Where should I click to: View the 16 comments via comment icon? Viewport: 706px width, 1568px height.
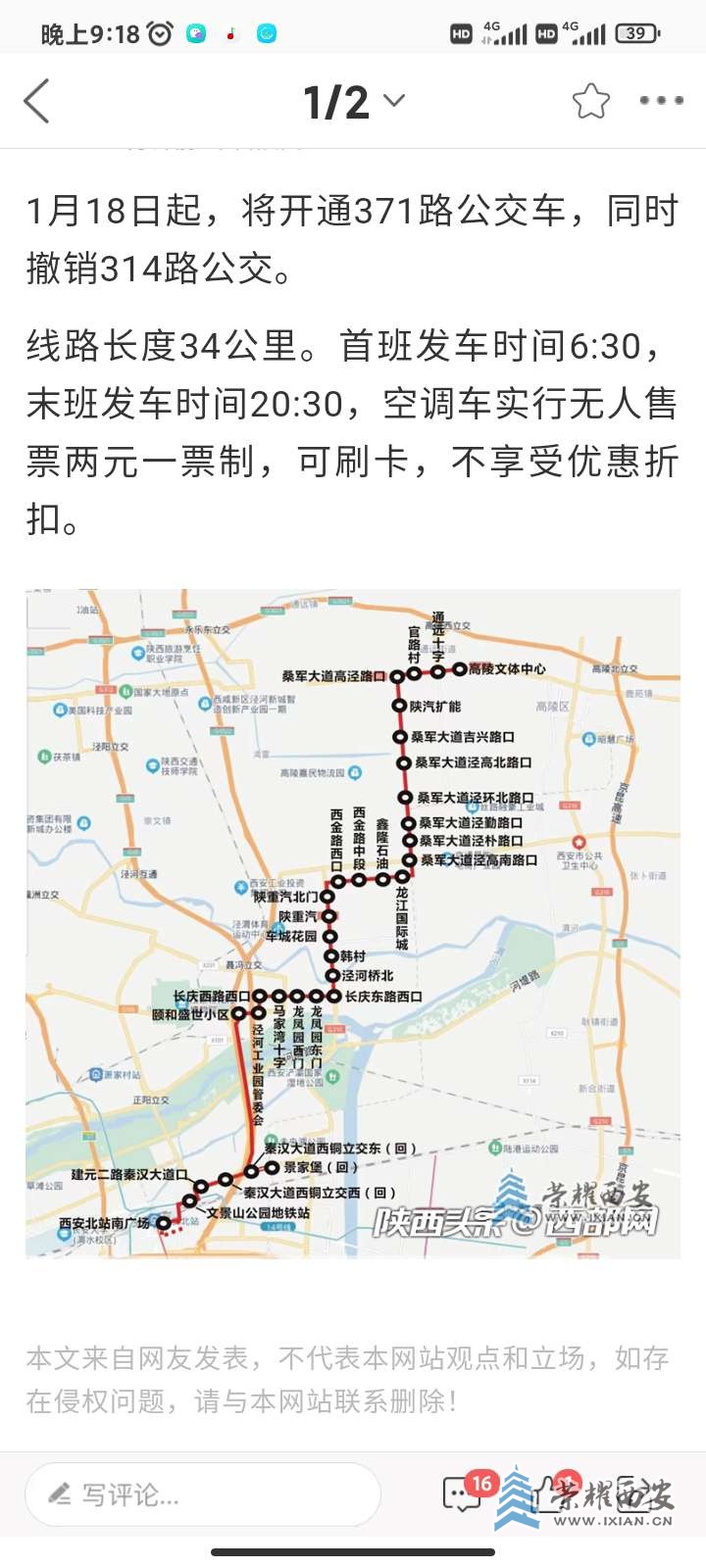[x=463, y=1494]
